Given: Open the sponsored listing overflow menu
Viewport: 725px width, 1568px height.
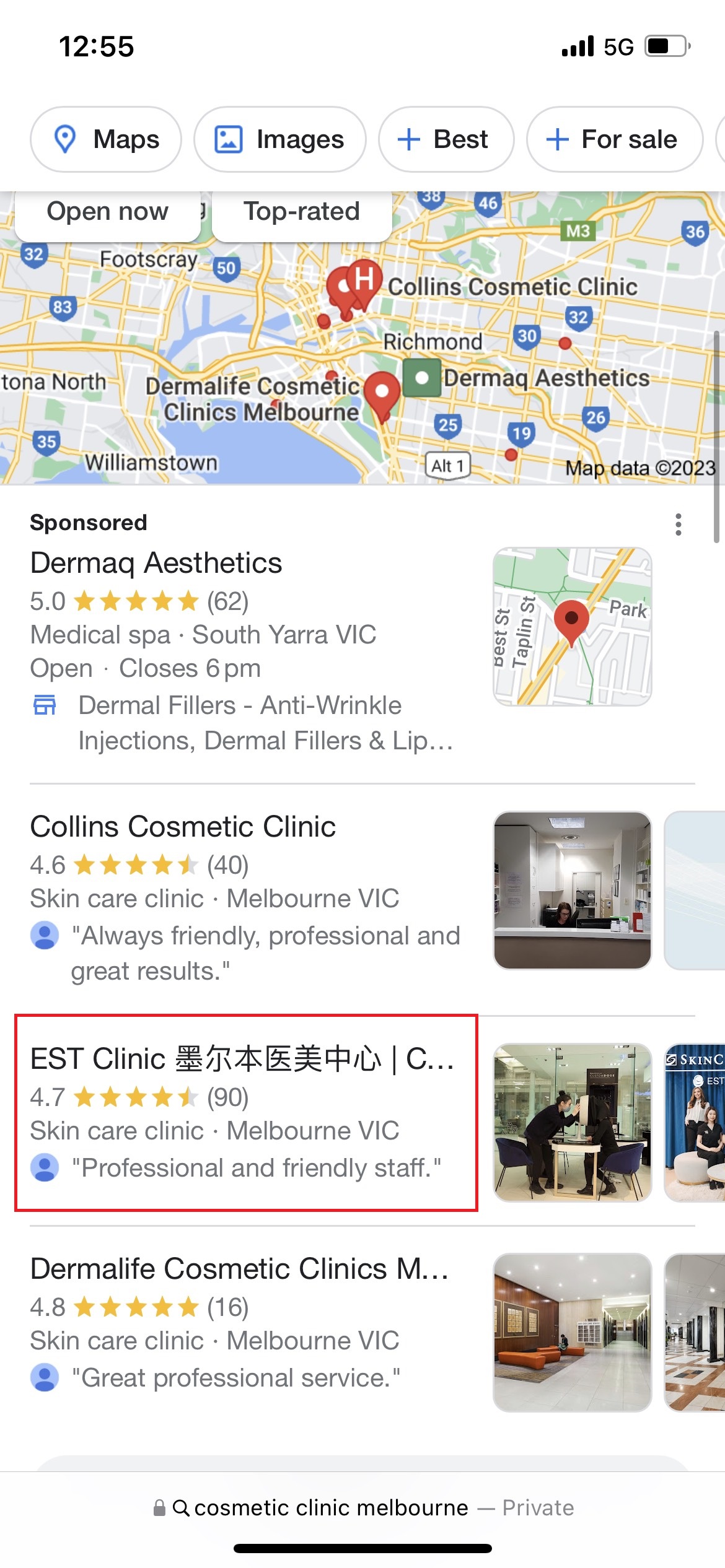Looking at the screenshot, I should [x=679, y=525].
